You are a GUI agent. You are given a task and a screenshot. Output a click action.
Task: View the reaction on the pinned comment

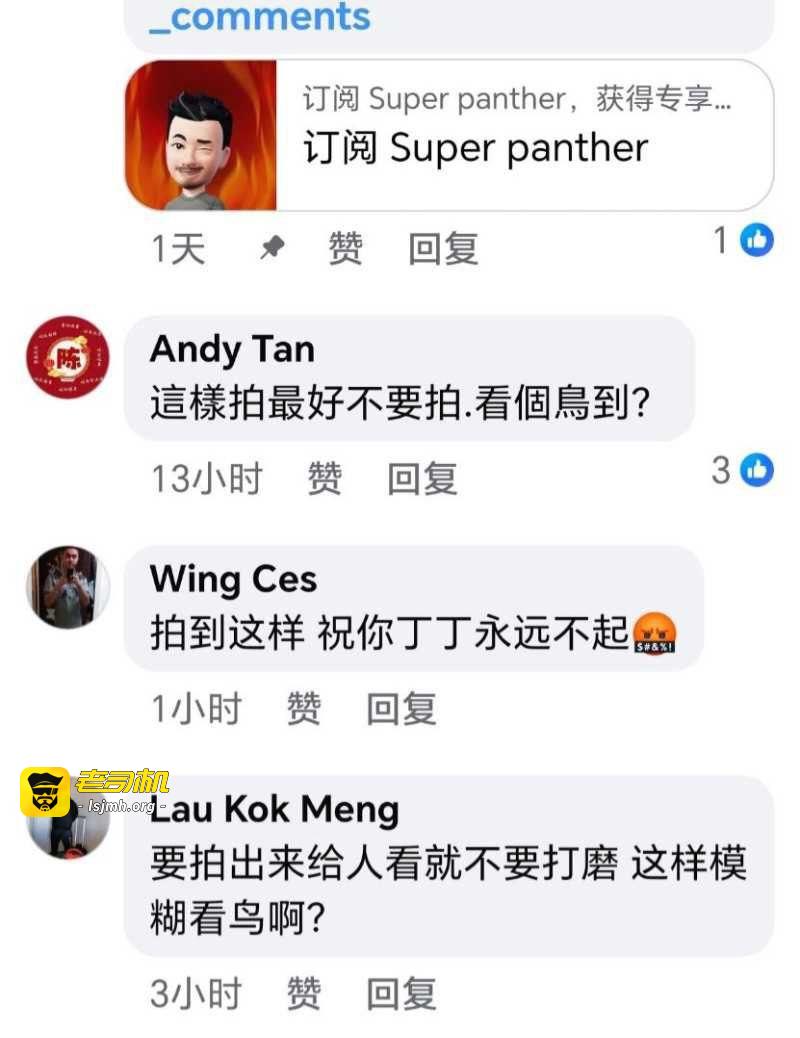pyautogui.click(x=744, y=240)
